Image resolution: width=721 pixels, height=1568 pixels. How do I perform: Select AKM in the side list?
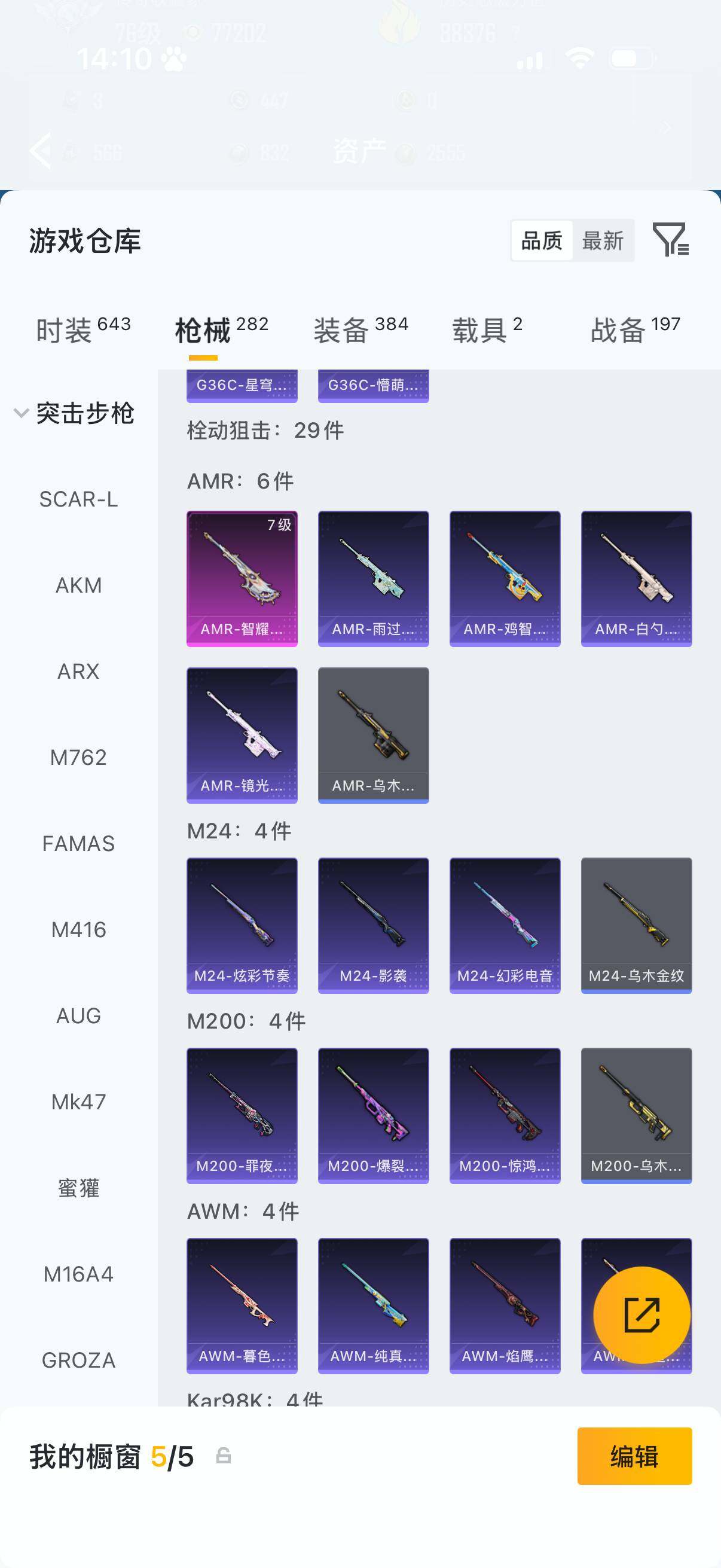coord(78,585)
